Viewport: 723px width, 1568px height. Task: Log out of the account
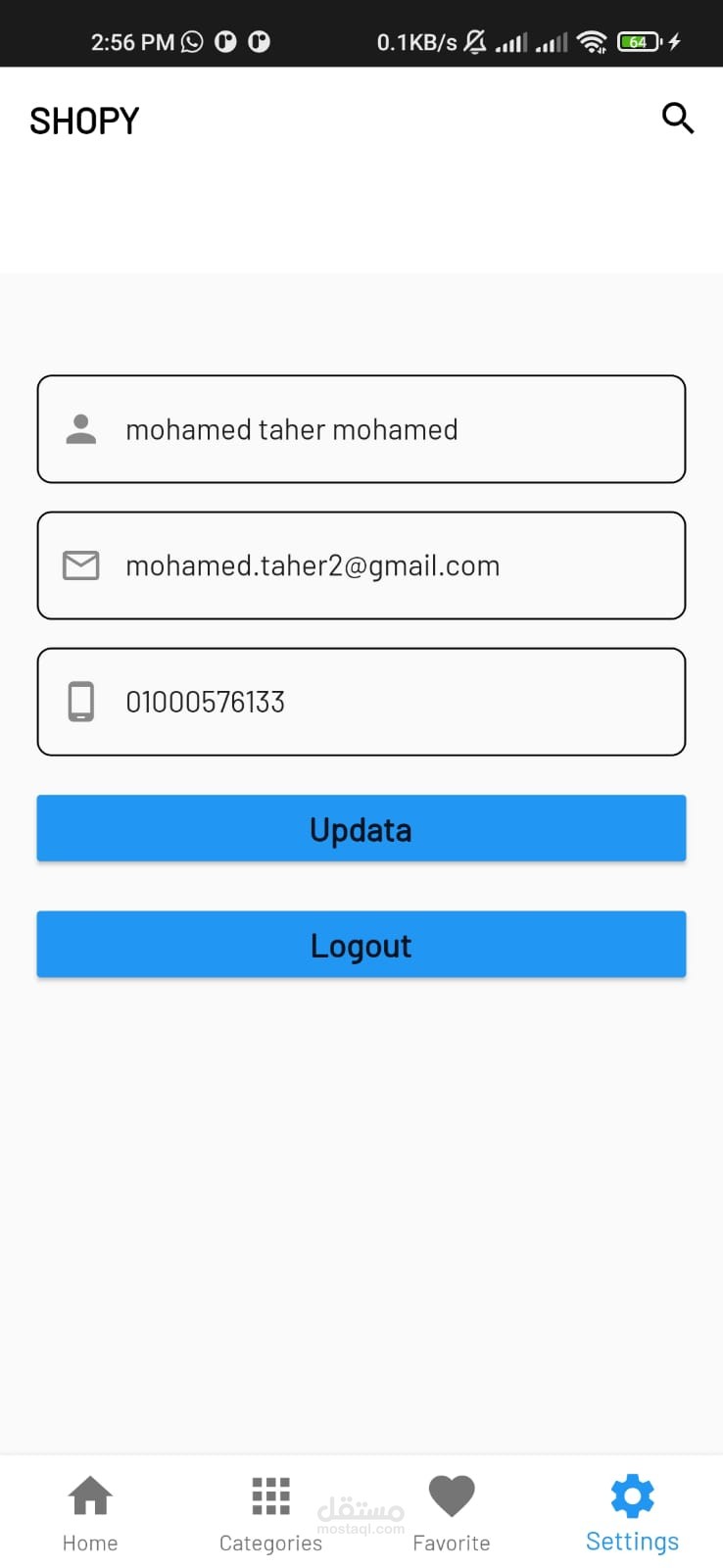361,945
